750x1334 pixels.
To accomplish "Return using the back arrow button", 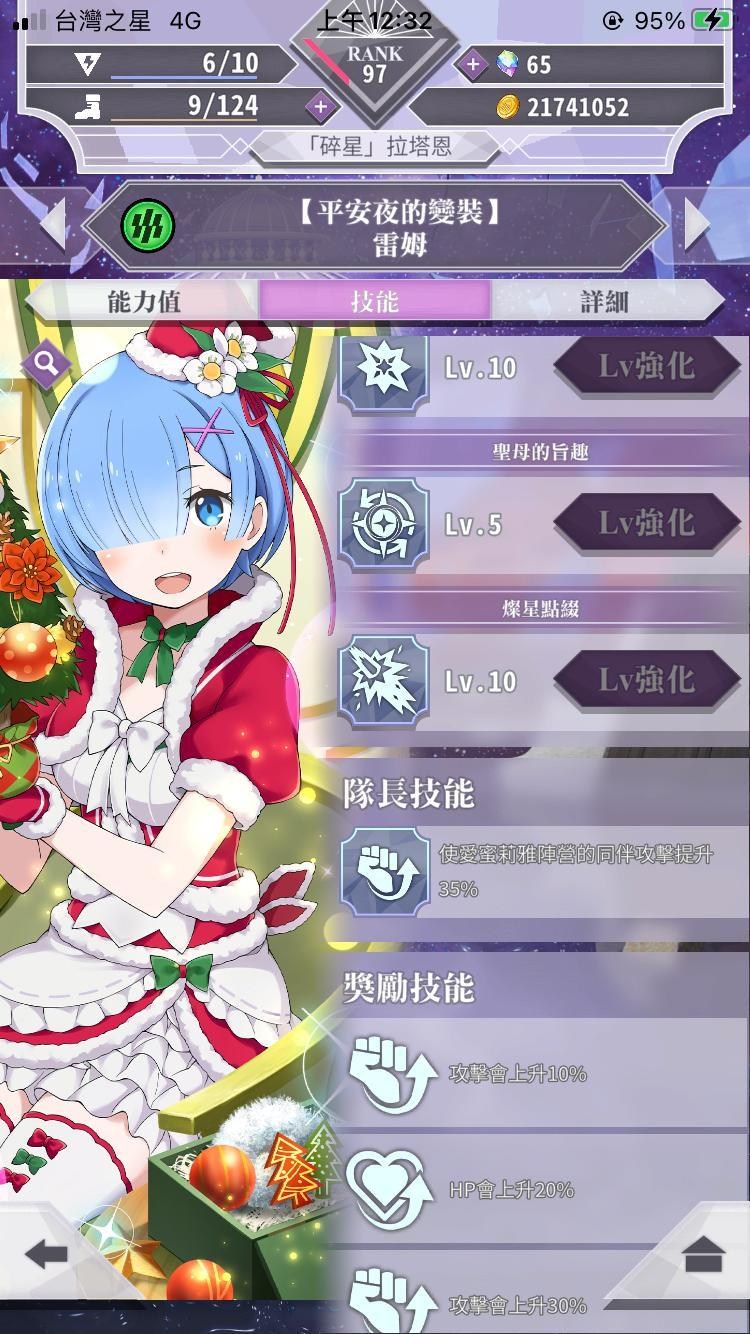I will [47, 1253].
